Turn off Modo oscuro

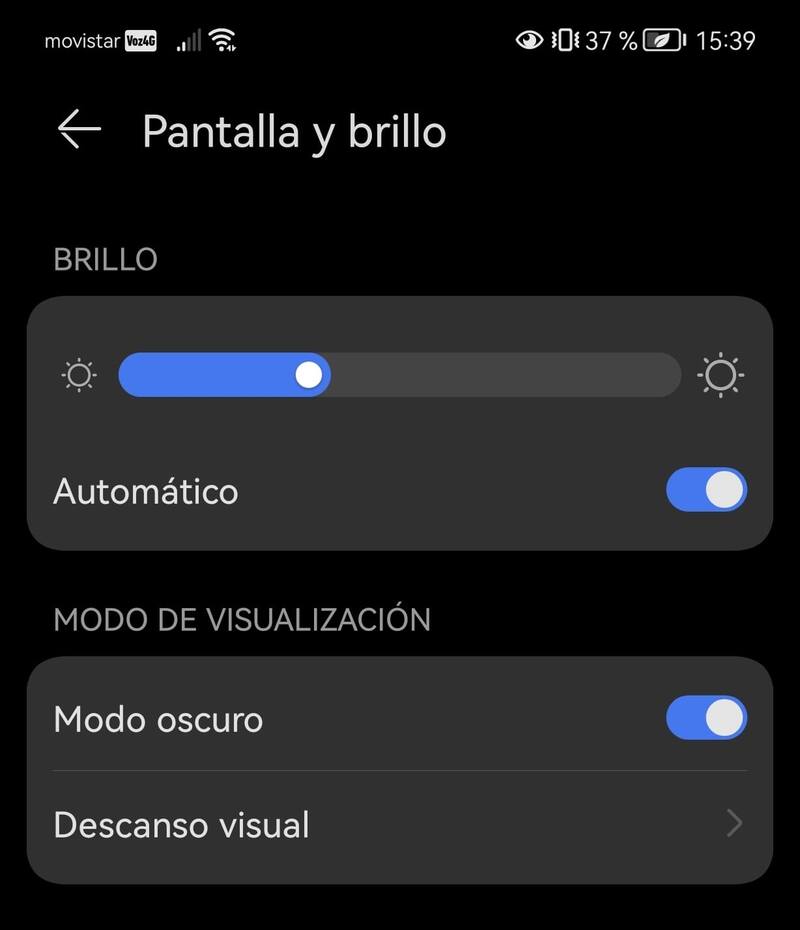[706, 718]
